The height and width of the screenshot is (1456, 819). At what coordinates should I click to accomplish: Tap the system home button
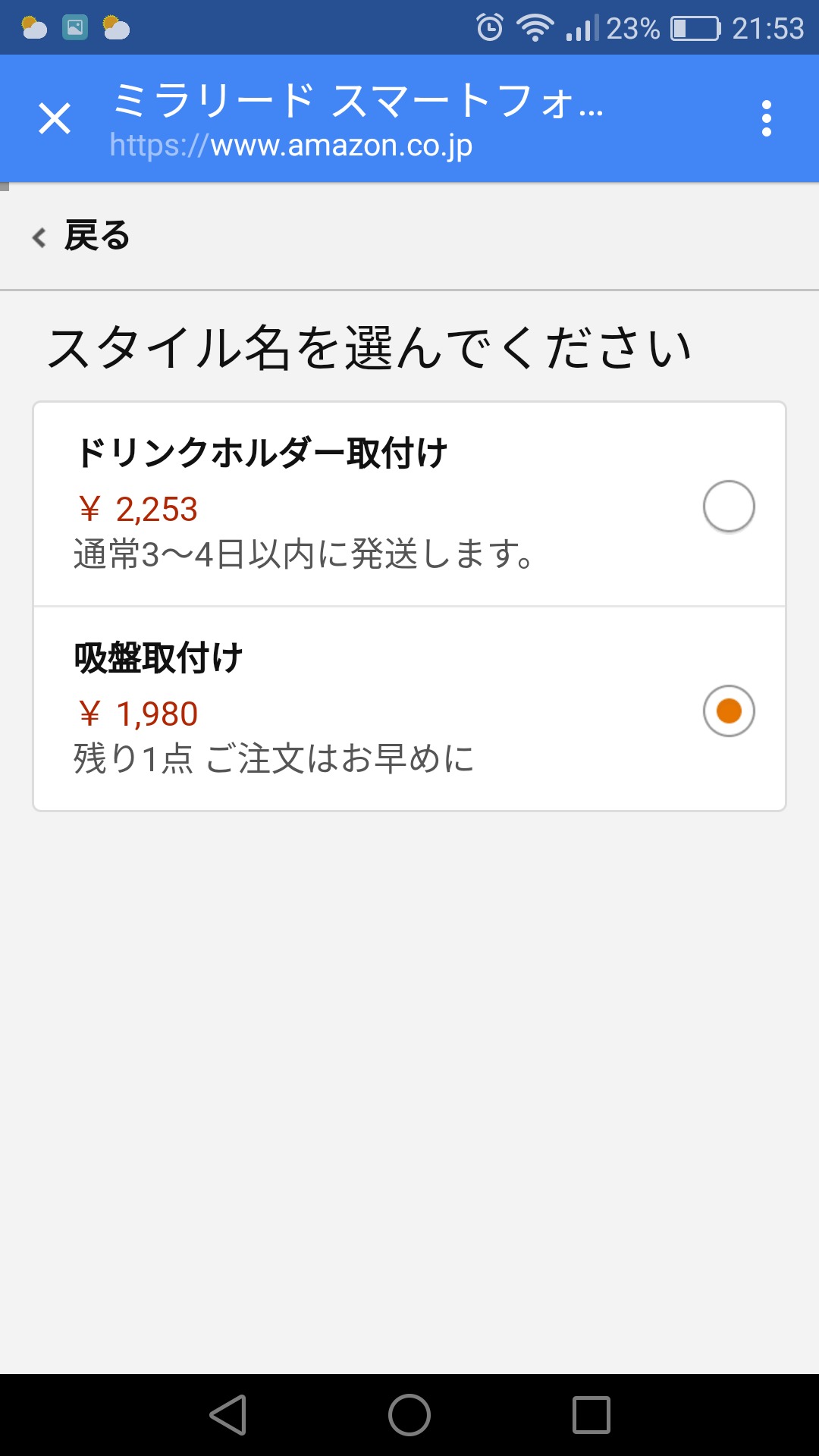point(409,1415)
